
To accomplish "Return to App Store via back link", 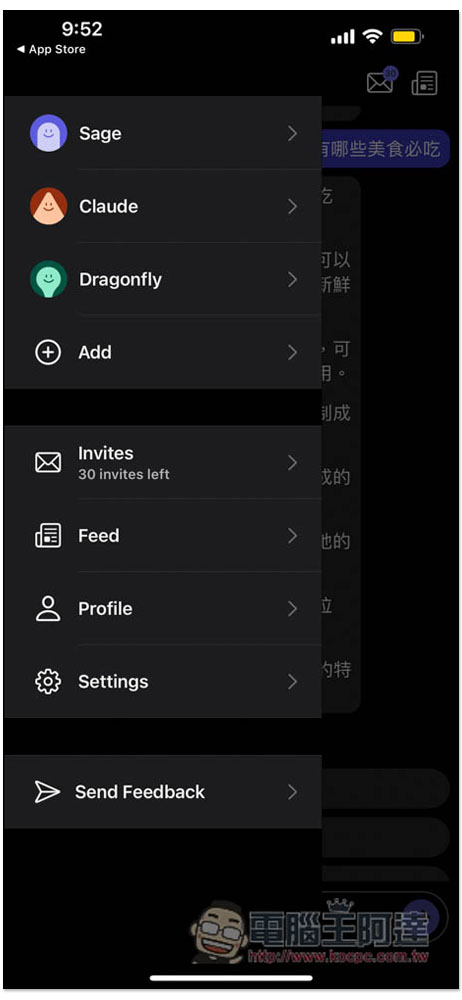I will point(51,49).
